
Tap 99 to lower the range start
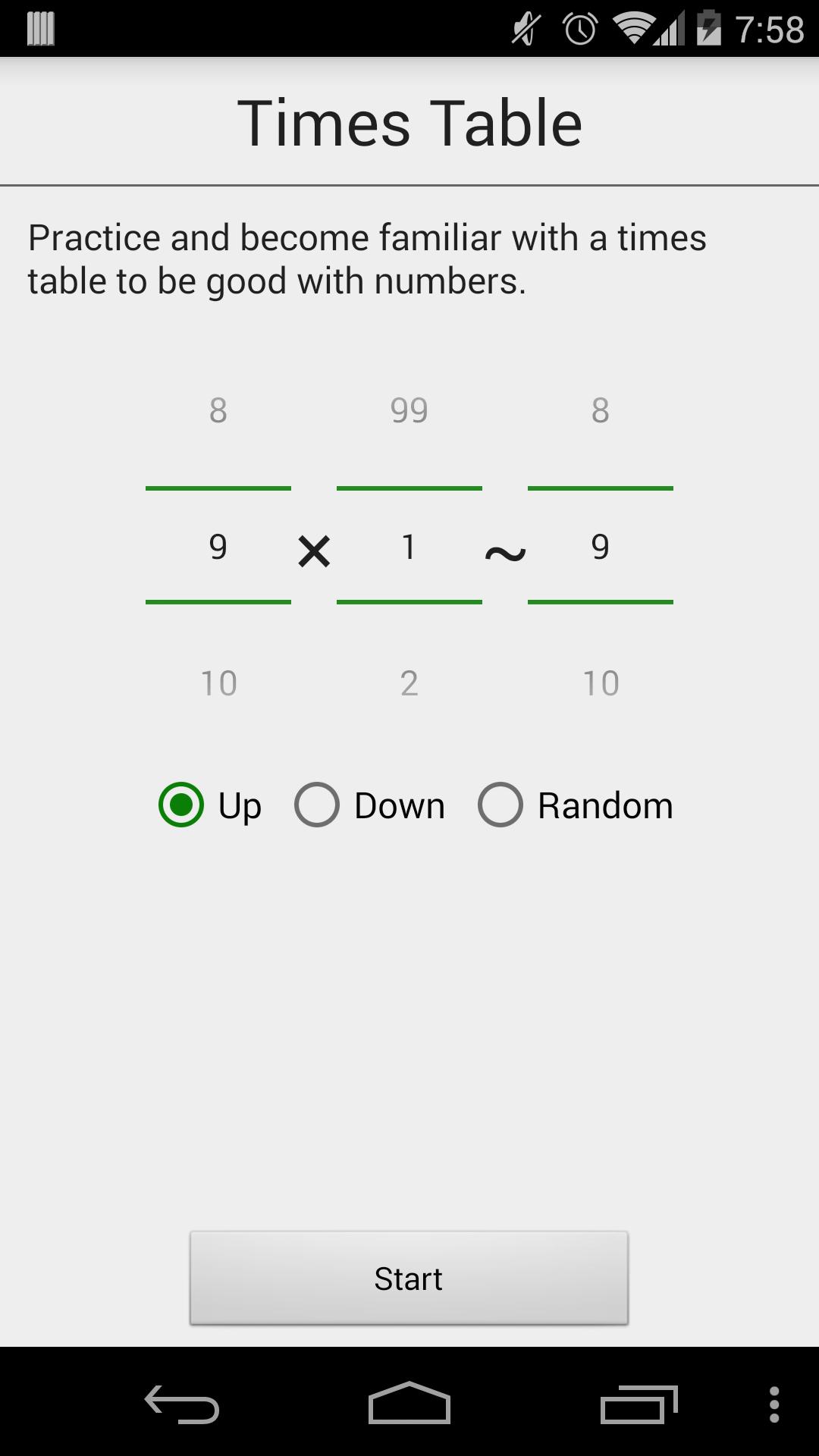(409, 410)
